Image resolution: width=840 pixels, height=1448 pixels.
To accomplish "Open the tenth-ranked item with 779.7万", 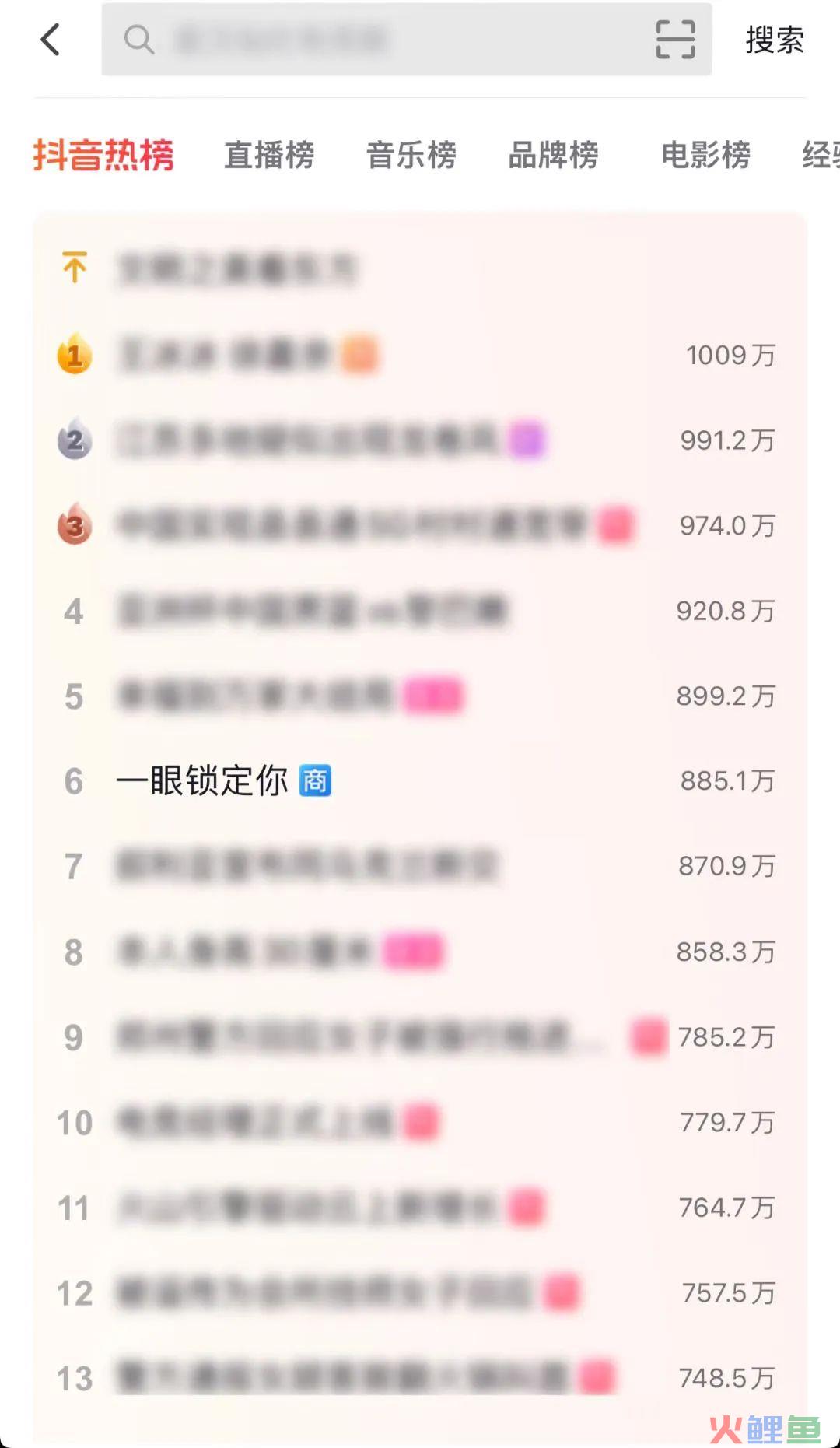I will pyautogui.click(x=257, y=1123).
